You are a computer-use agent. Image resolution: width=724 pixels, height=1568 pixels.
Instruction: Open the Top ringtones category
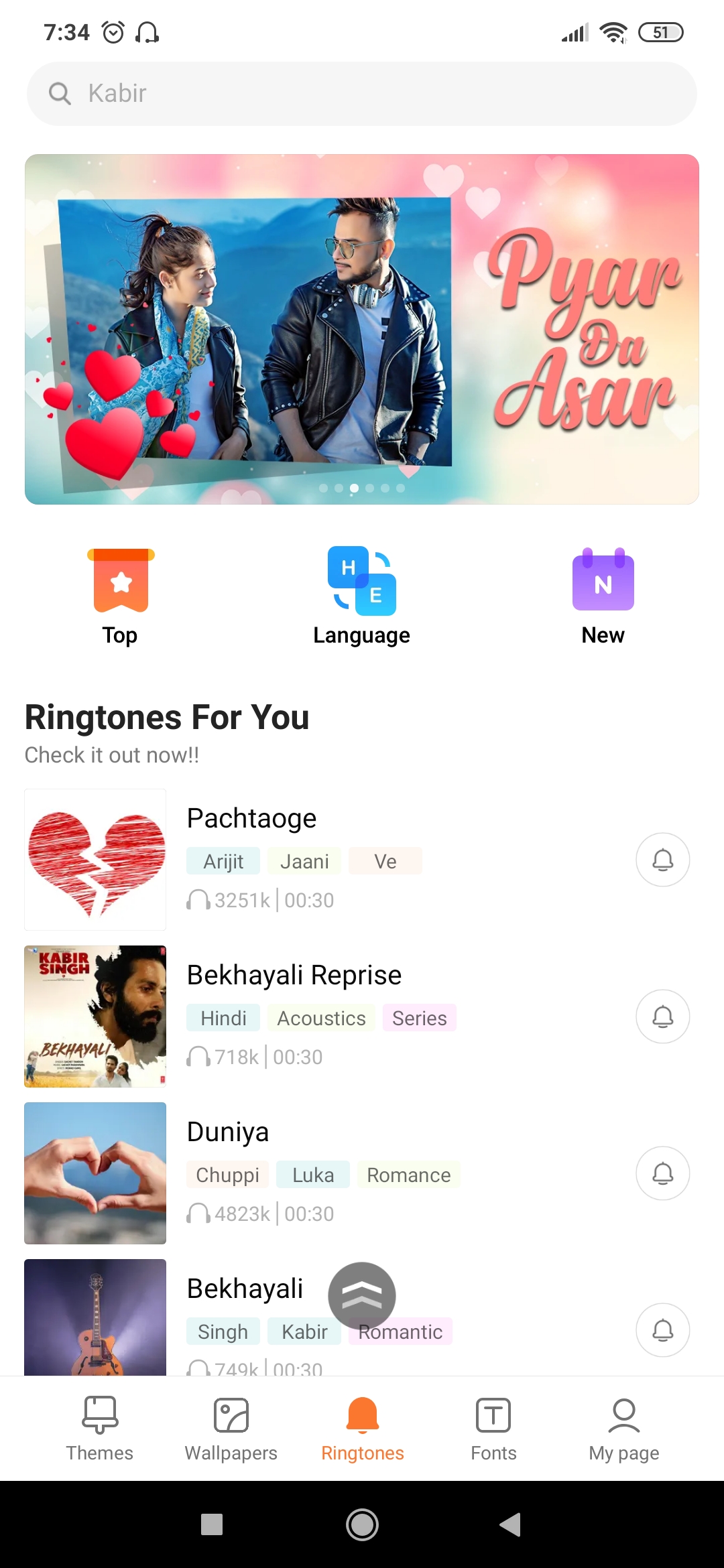coord(121,596)
